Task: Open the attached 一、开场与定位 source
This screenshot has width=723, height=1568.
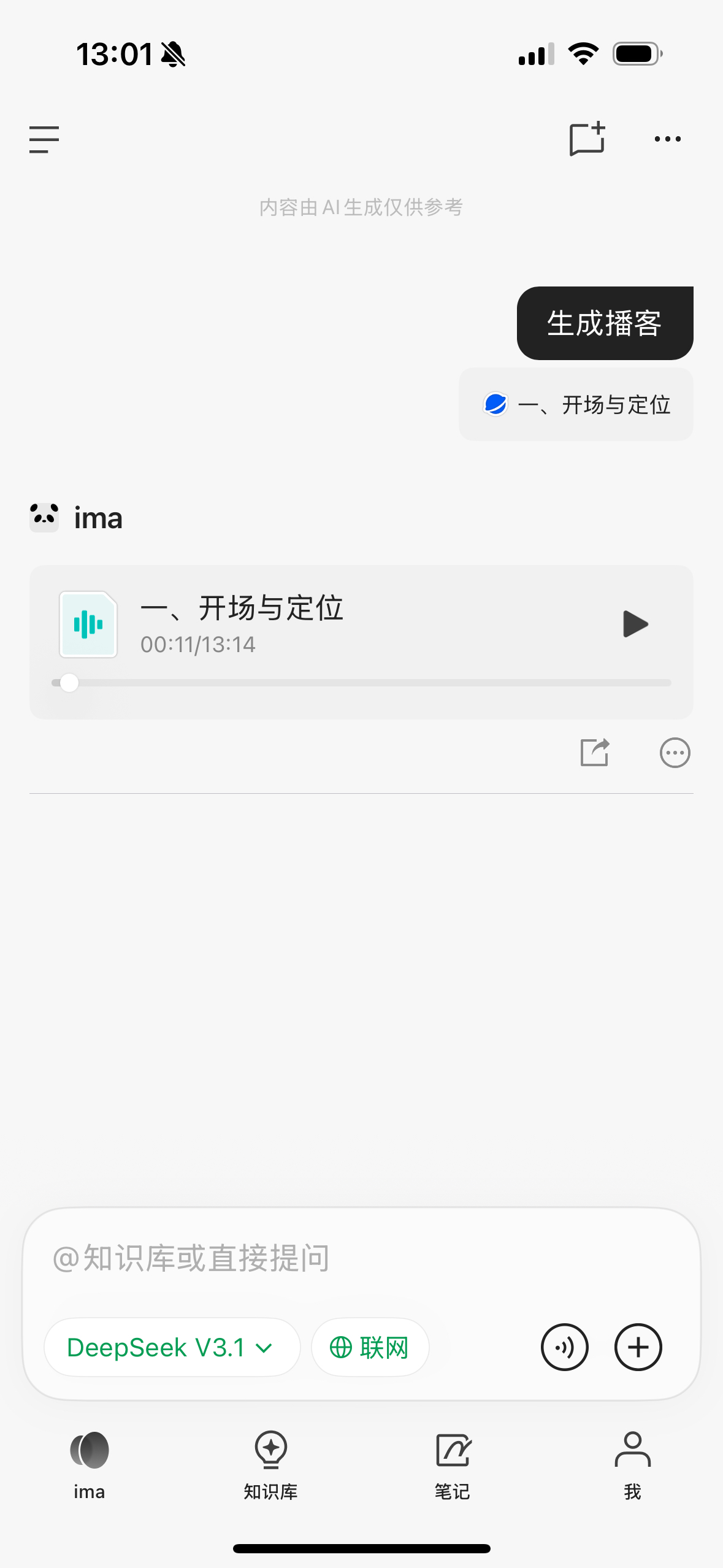Action: (576, 405)
